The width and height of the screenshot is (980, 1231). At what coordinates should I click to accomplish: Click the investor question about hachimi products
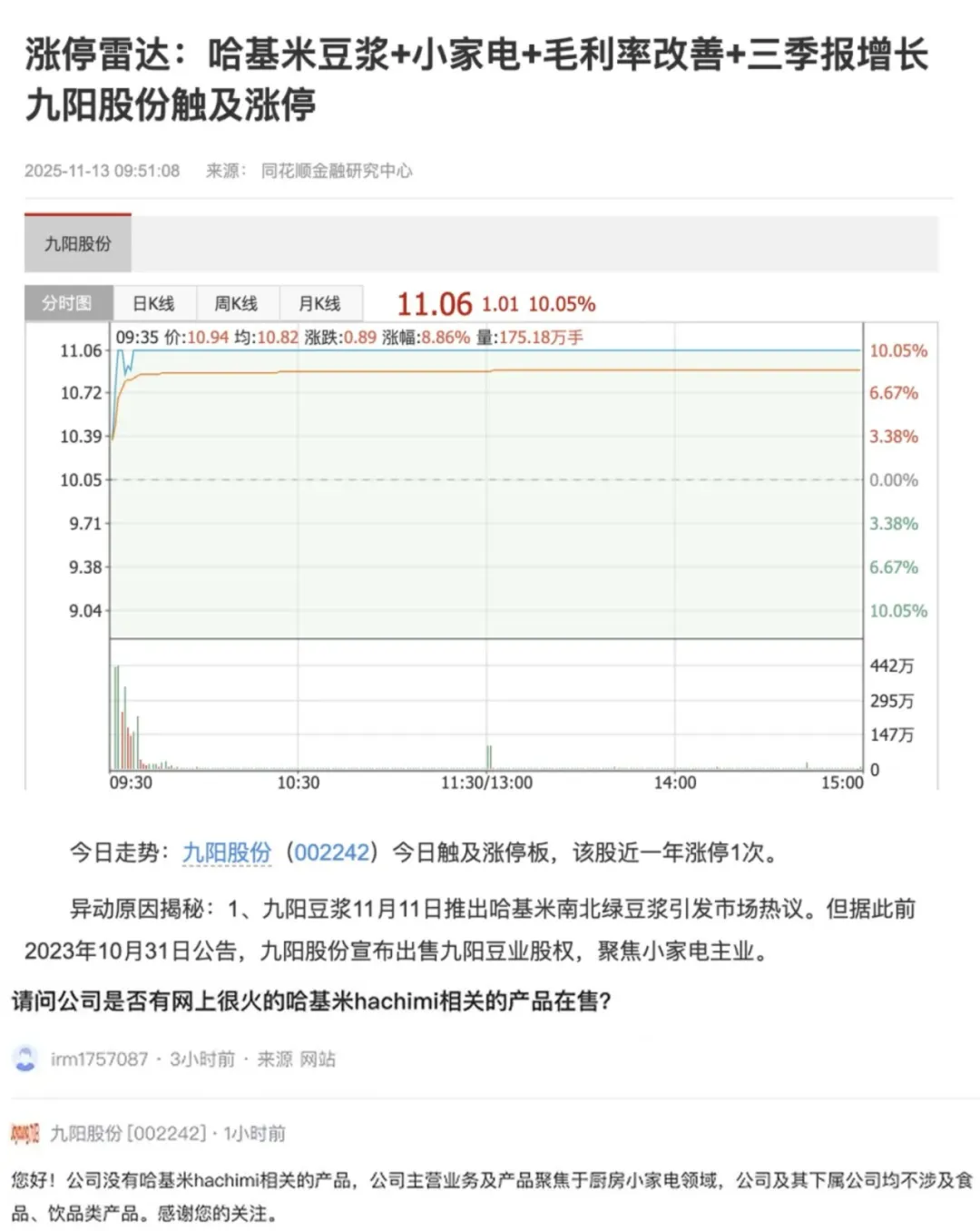312,1002
